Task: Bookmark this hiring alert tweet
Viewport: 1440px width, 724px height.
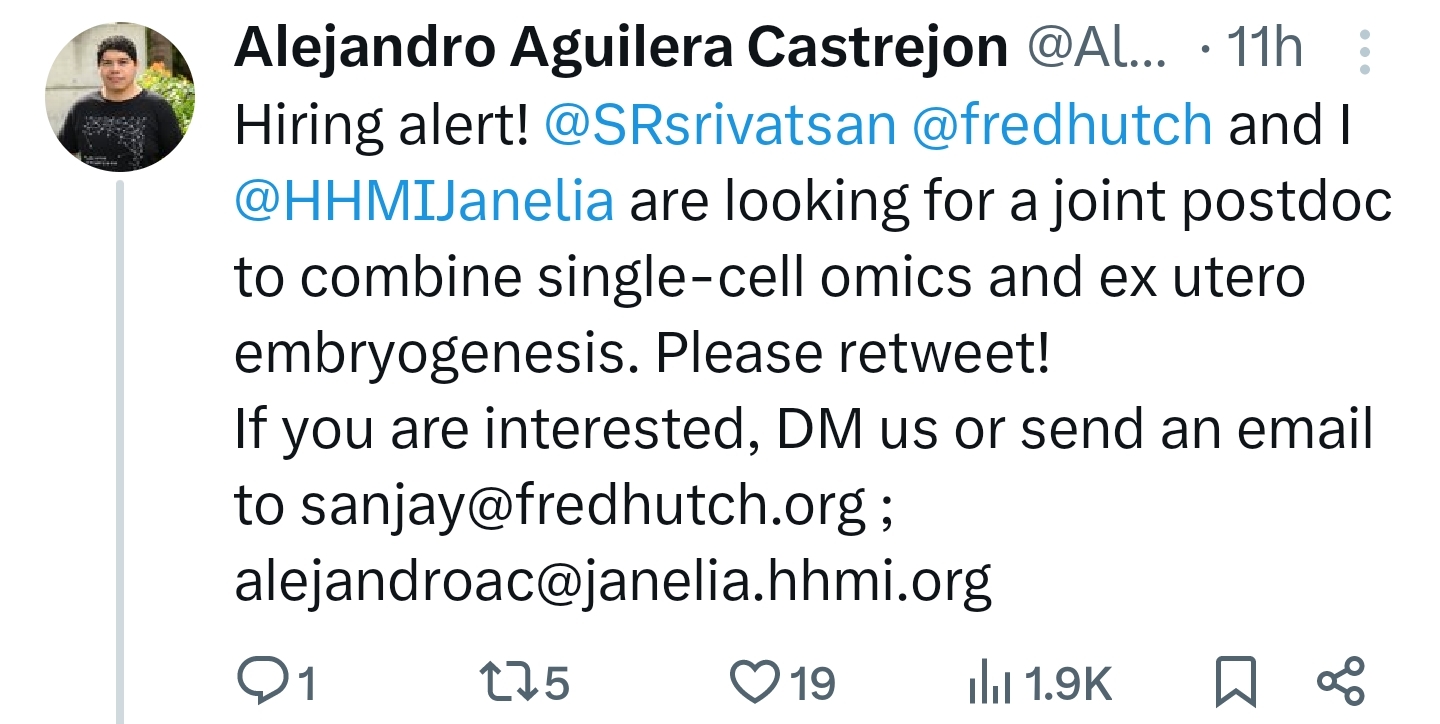Action: (1236, 683)
